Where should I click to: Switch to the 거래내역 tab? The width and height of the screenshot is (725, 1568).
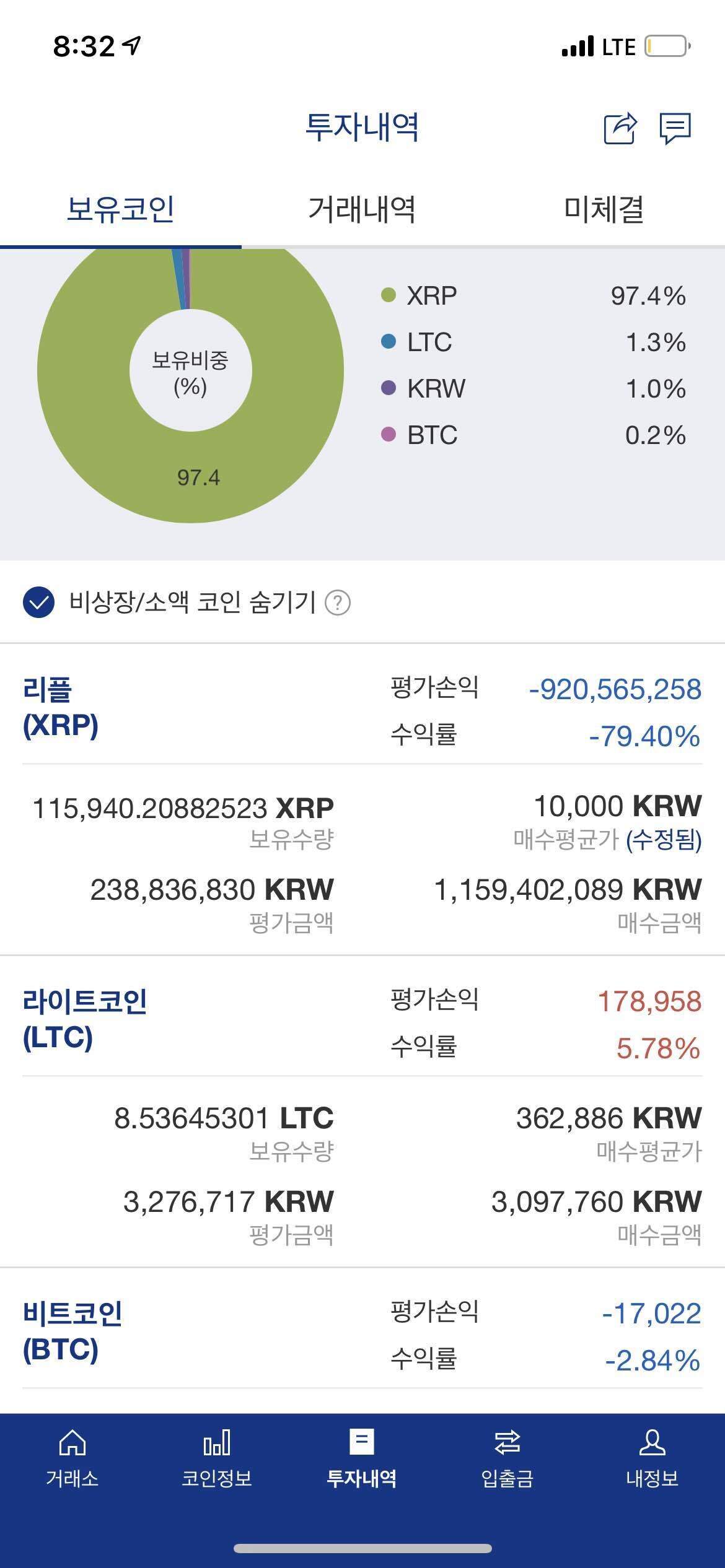pos(362,211)
